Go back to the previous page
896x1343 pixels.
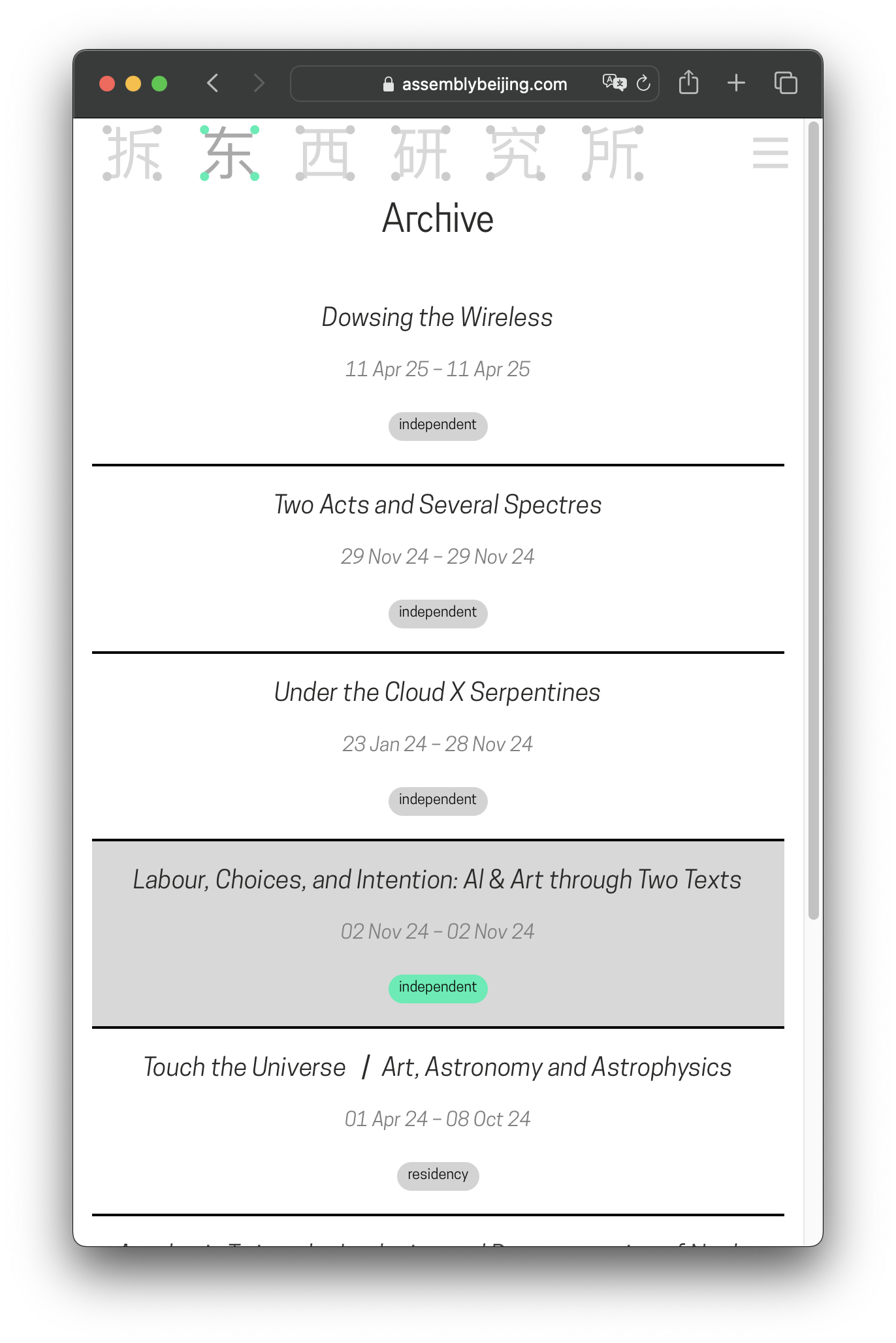pyautogui.click(x=213, y=84)
